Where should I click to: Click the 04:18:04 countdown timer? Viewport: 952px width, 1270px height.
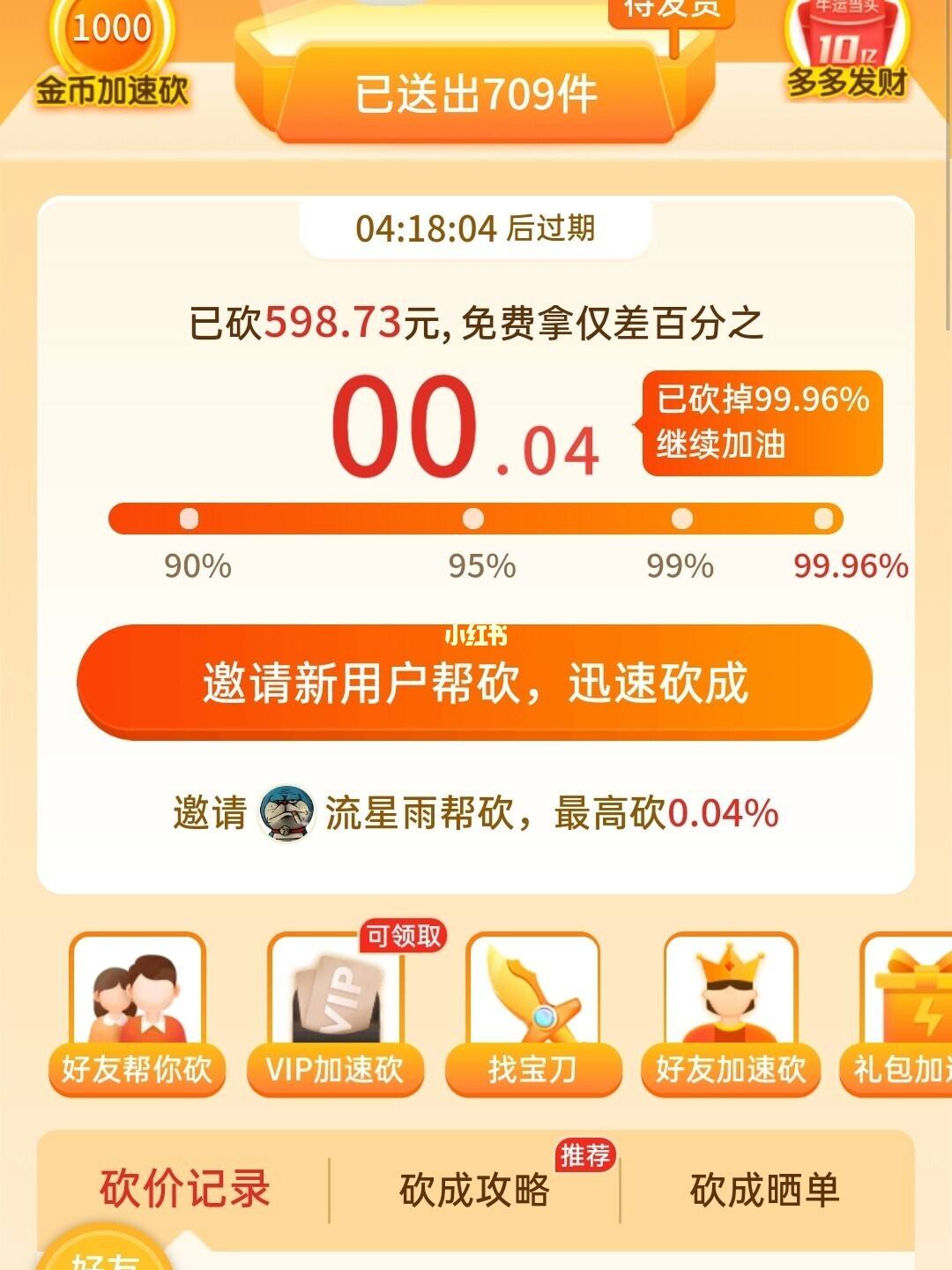pos(476,228)
